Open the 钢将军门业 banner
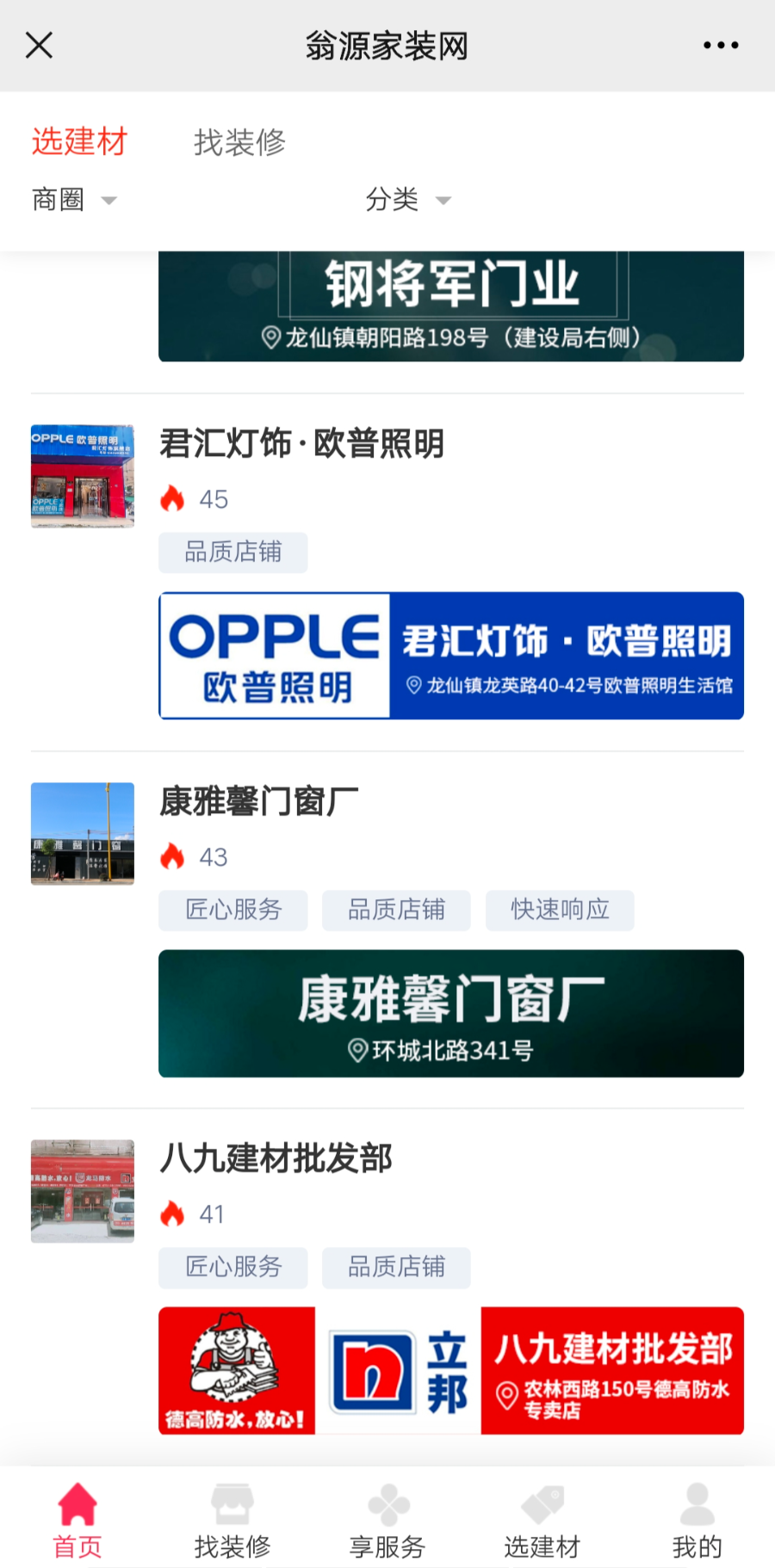The height and width of the screenshot is (1568, 775). (450, 306)
